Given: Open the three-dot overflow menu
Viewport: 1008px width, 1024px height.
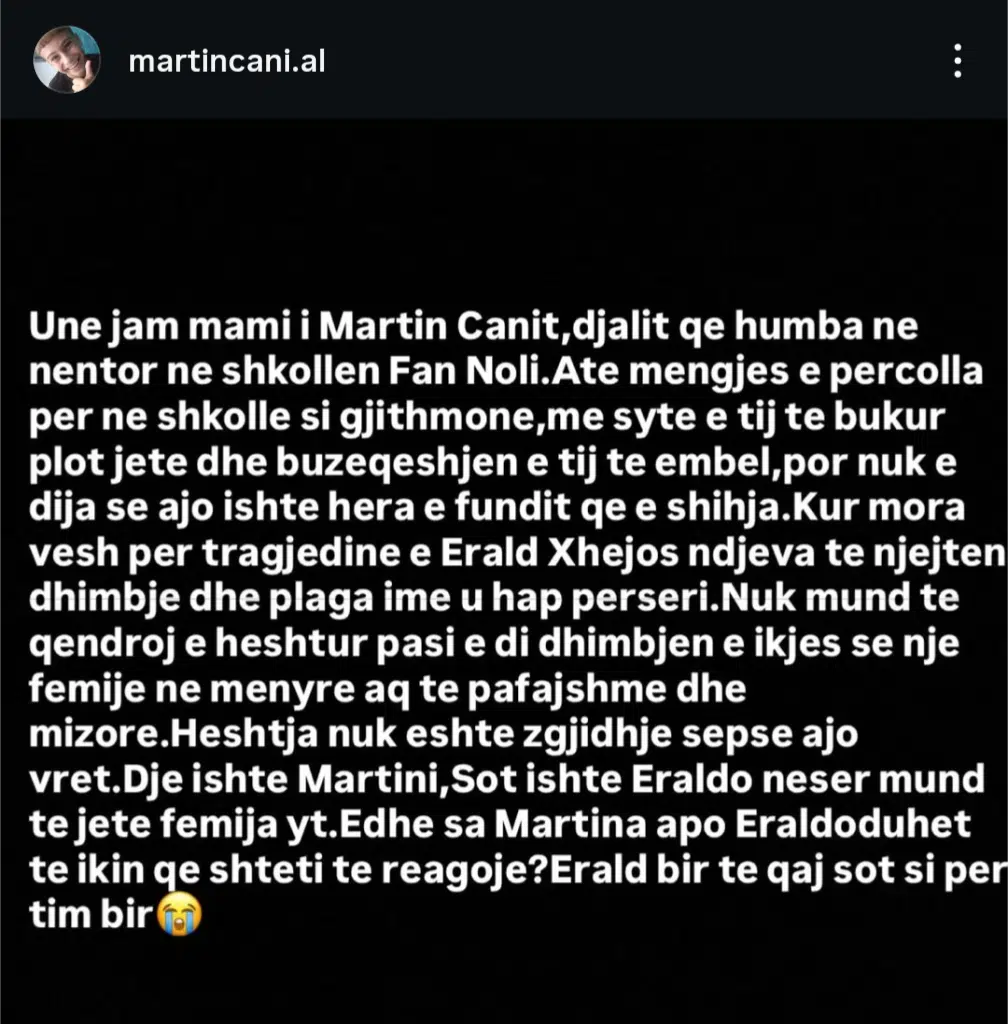Looking at the screenshot, I should [957, 62].
